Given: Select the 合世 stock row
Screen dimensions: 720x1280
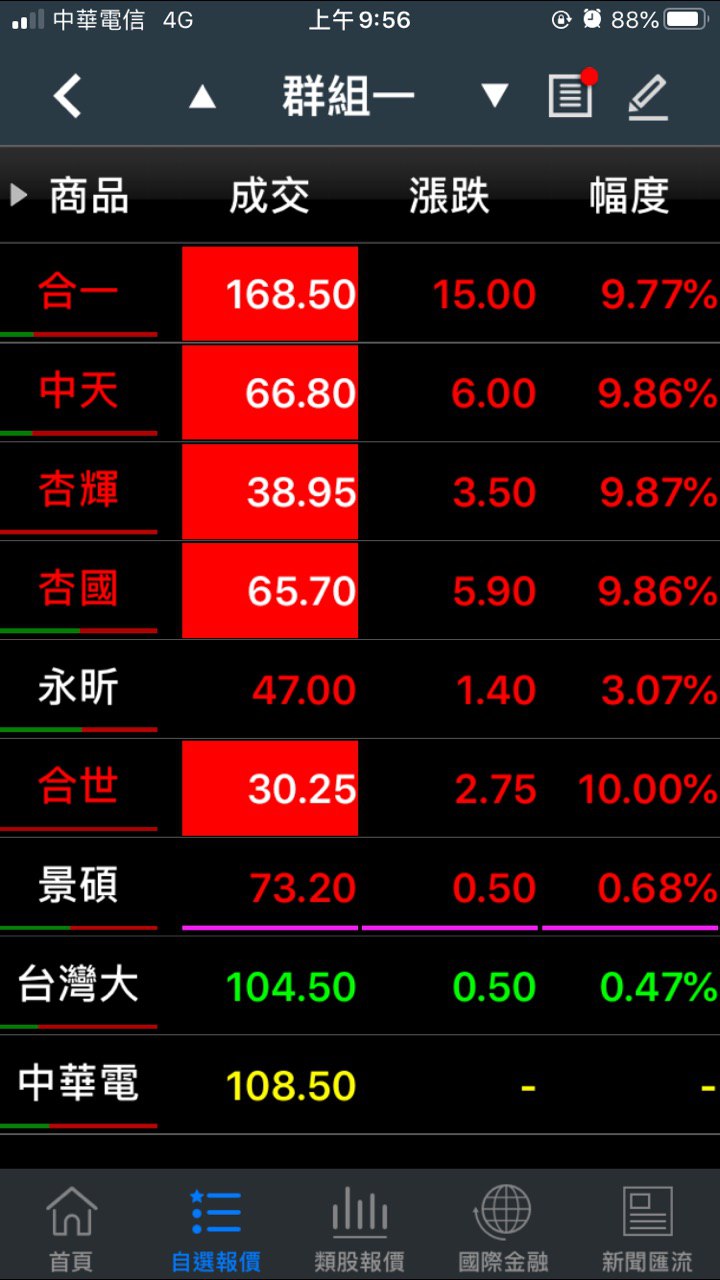Looking at the screenshot, I should click(x=79, y=787).
